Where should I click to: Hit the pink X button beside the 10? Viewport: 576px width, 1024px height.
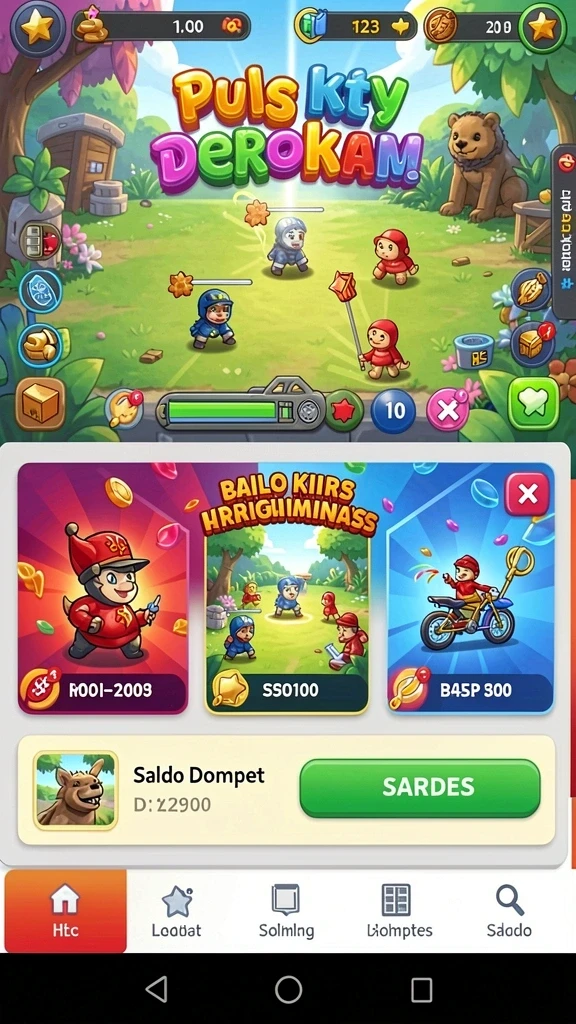[x=447, y=410]
